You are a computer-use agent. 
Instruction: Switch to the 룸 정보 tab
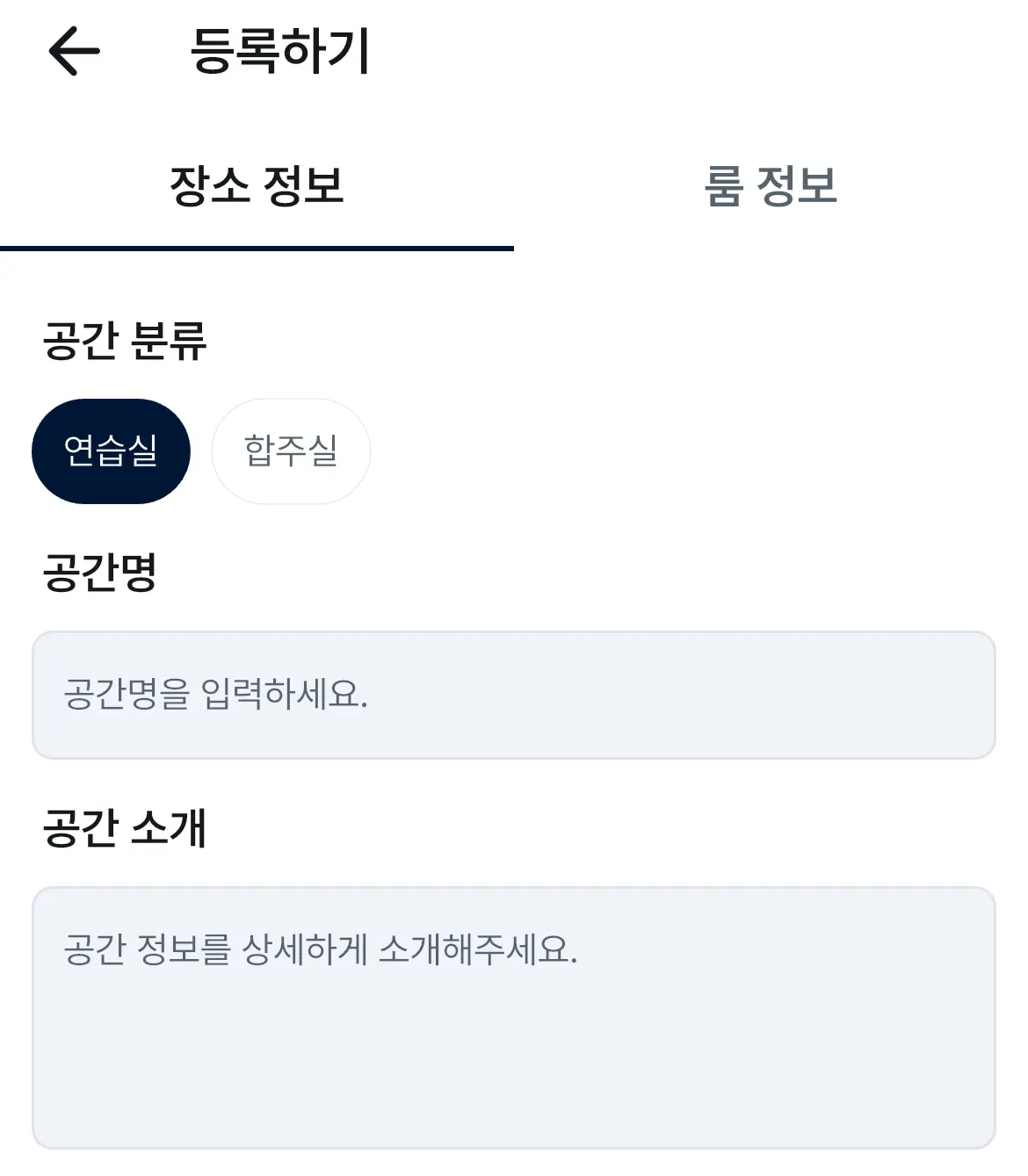point(771,186)
